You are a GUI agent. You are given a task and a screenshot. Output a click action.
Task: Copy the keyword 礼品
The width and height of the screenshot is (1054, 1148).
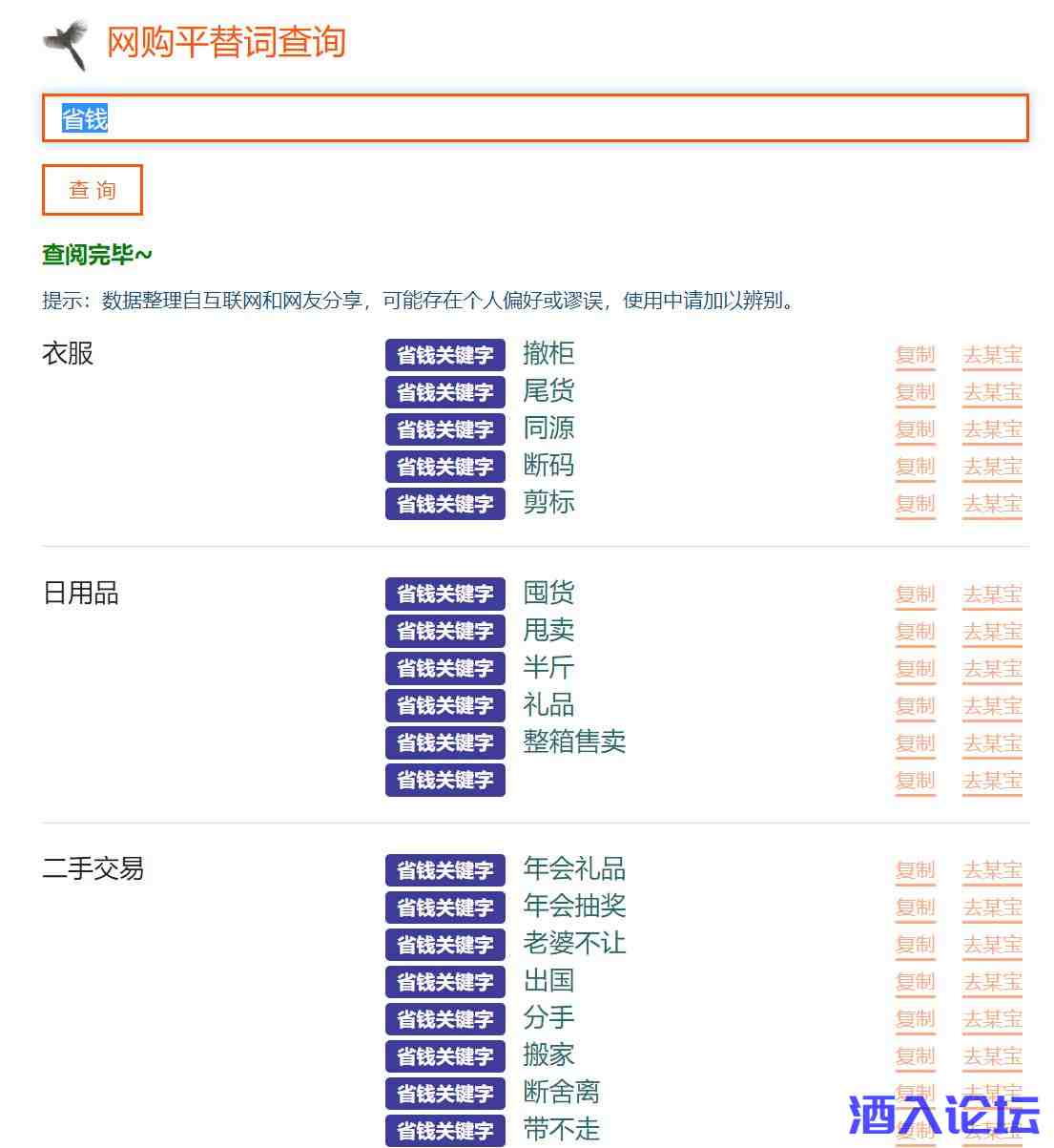click(x=915, y=706)
